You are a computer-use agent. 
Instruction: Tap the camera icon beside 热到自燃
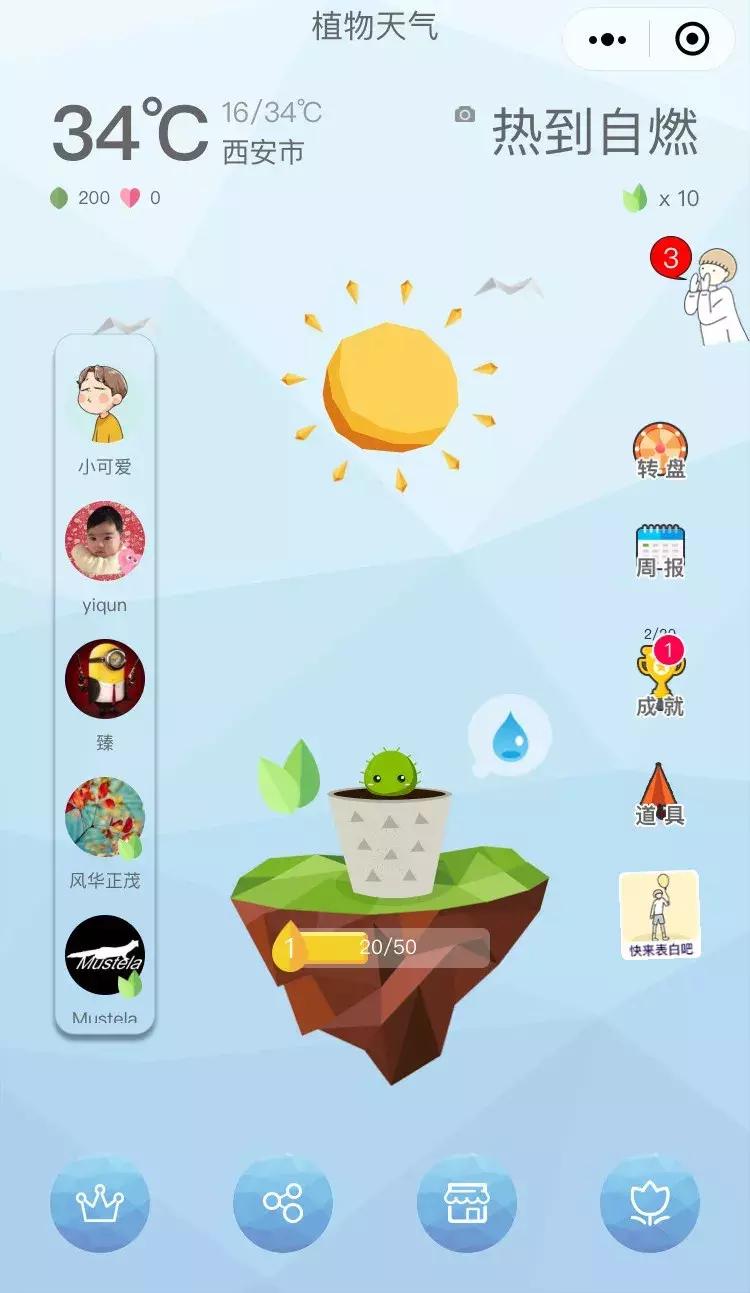464,115
